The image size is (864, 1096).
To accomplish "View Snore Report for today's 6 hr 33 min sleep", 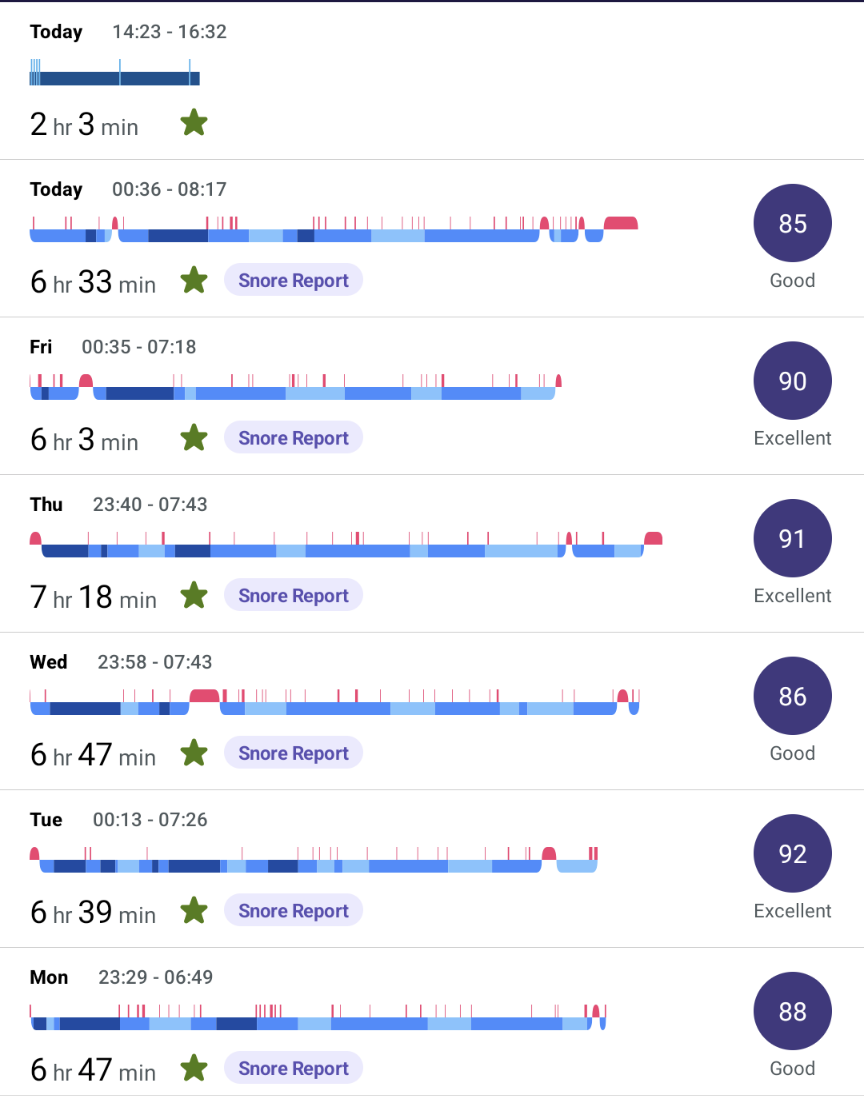I will 293,281.
